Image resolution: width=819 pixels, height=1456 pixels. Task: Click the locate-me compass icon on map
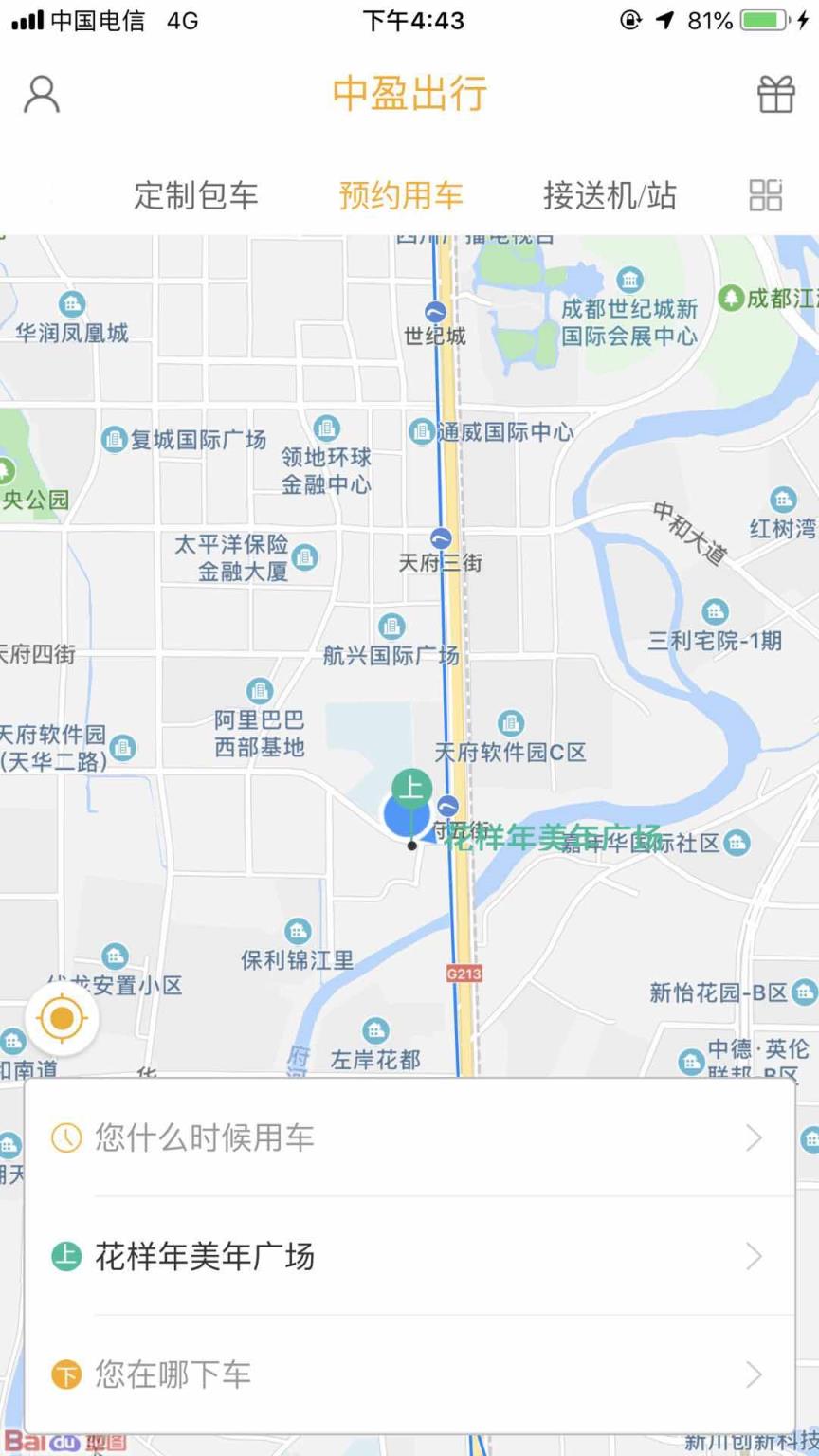tap(62, 1017)
